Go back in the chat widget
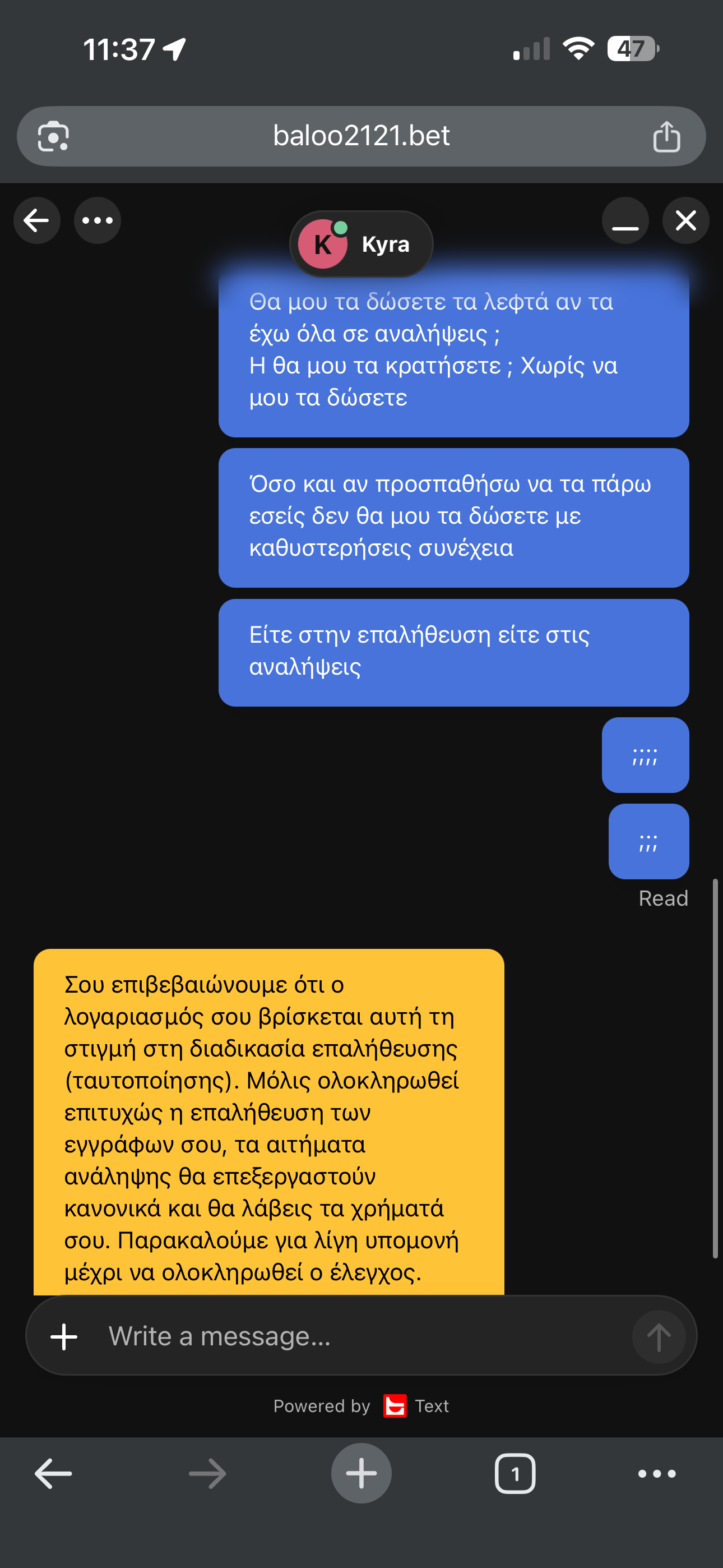This screenshot has height=1568, width=723. [36, 220]
